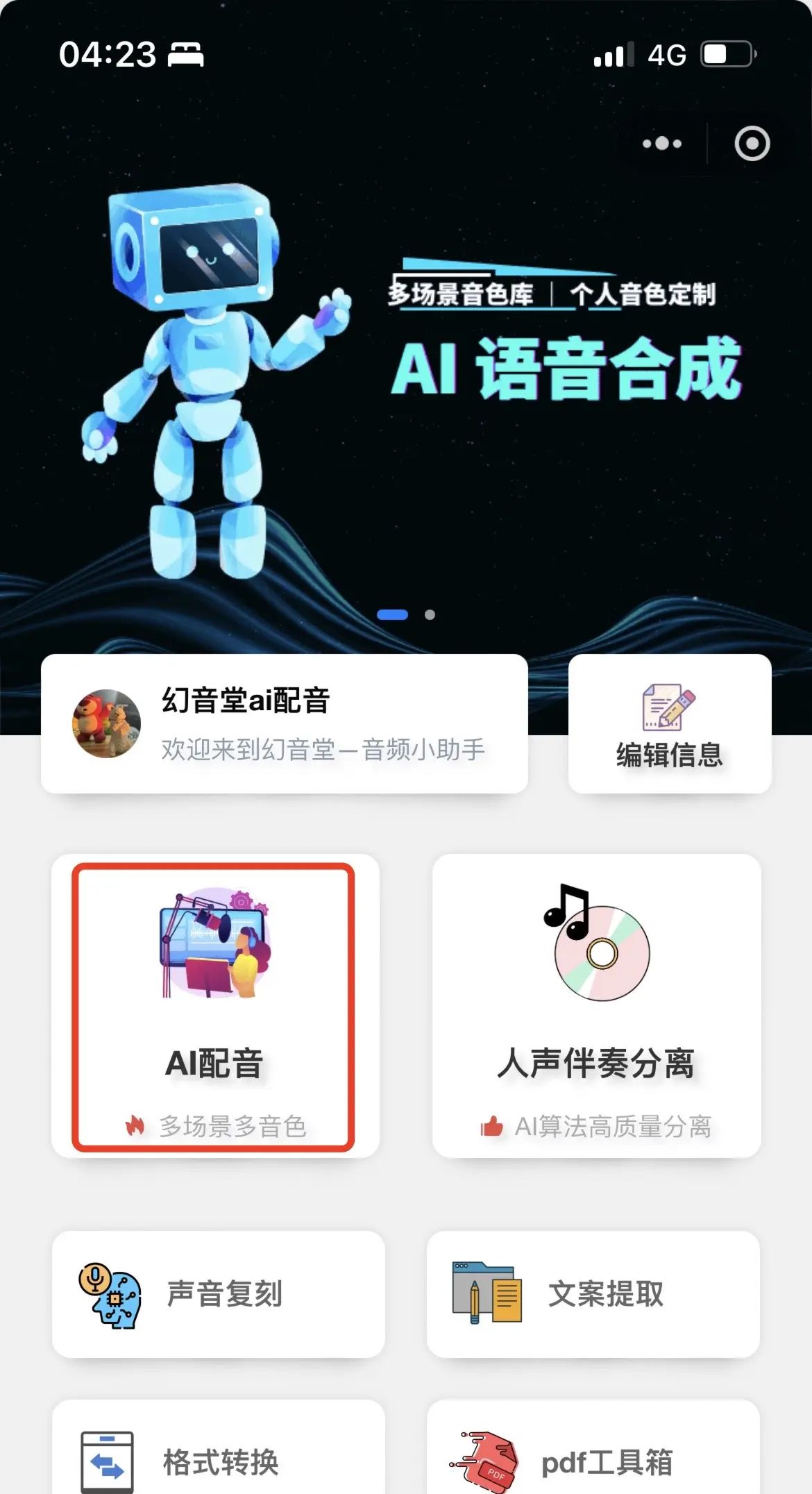Open the 幻音堂ai配音 welcome card
The image size is (812, 1494).
coord(285,722)
